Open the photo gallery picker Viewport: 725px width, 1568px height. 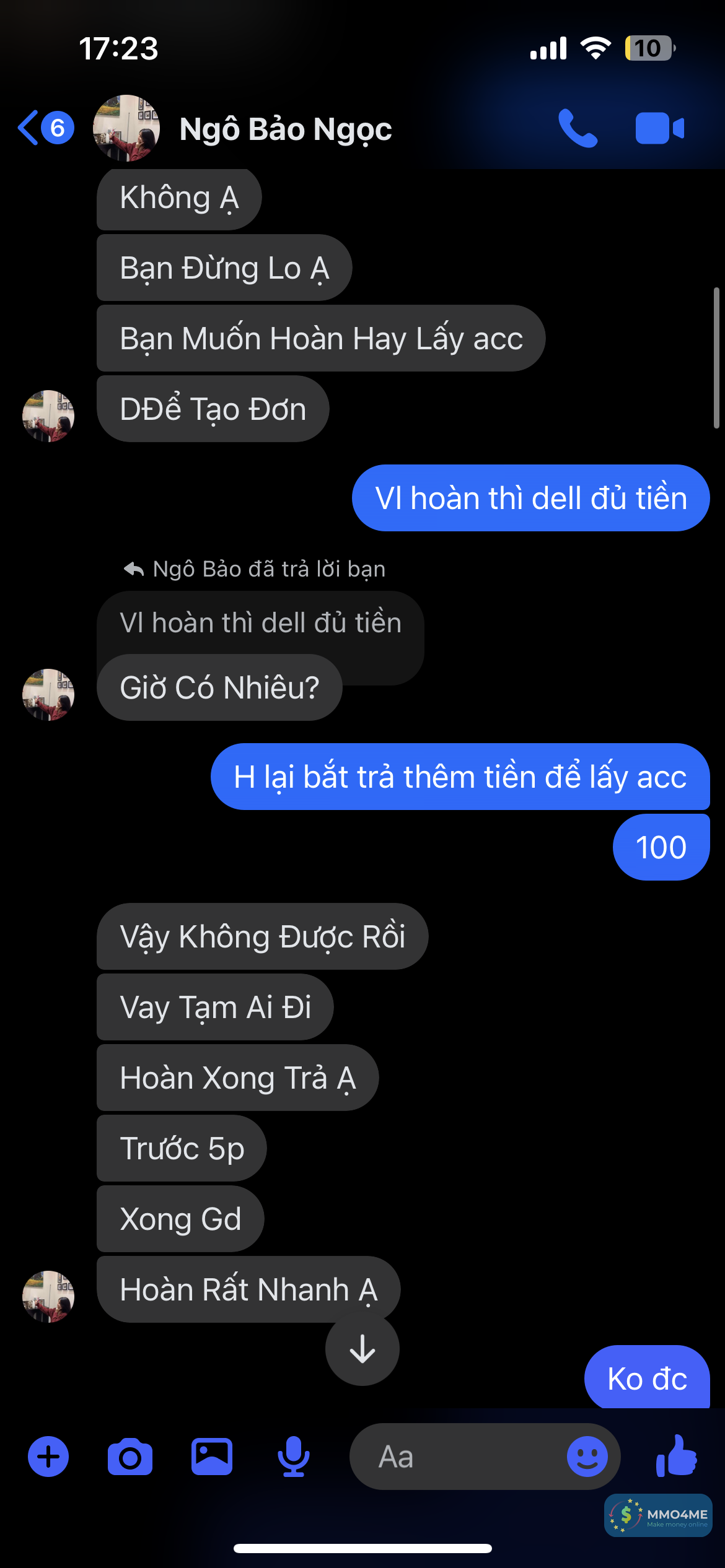click(212, 1457)
